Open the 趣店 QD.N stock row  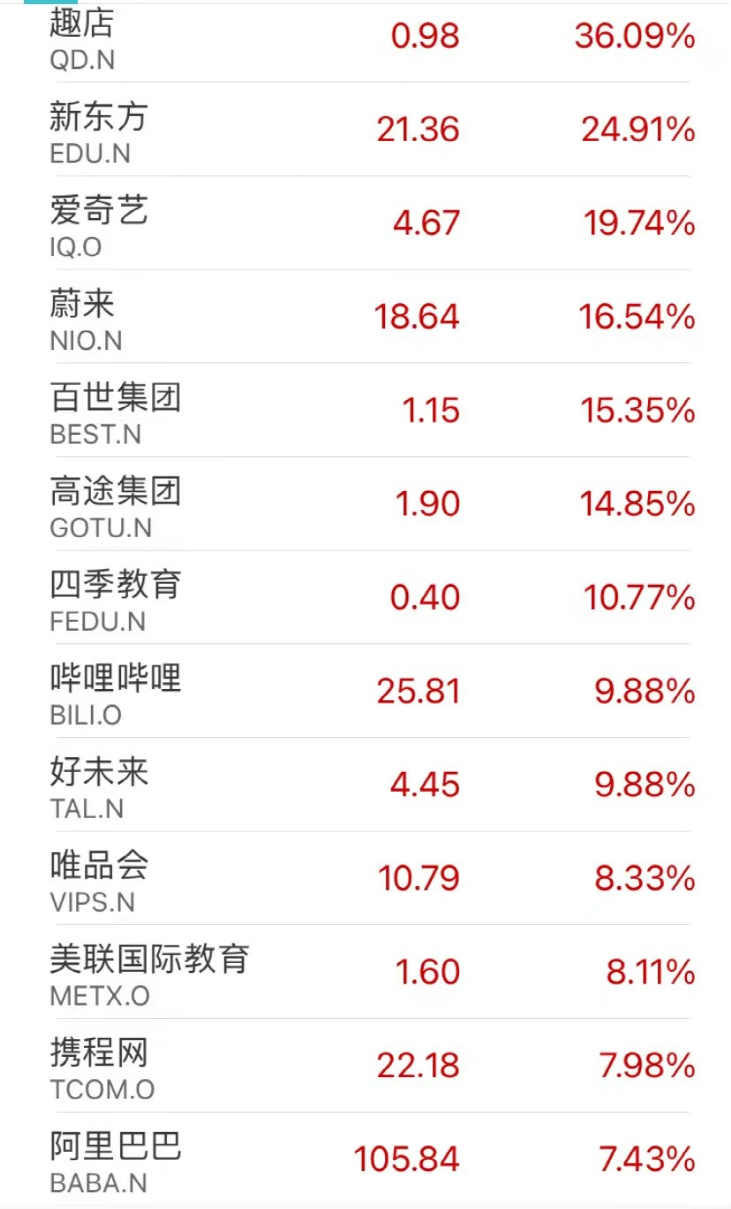[365, 38]
